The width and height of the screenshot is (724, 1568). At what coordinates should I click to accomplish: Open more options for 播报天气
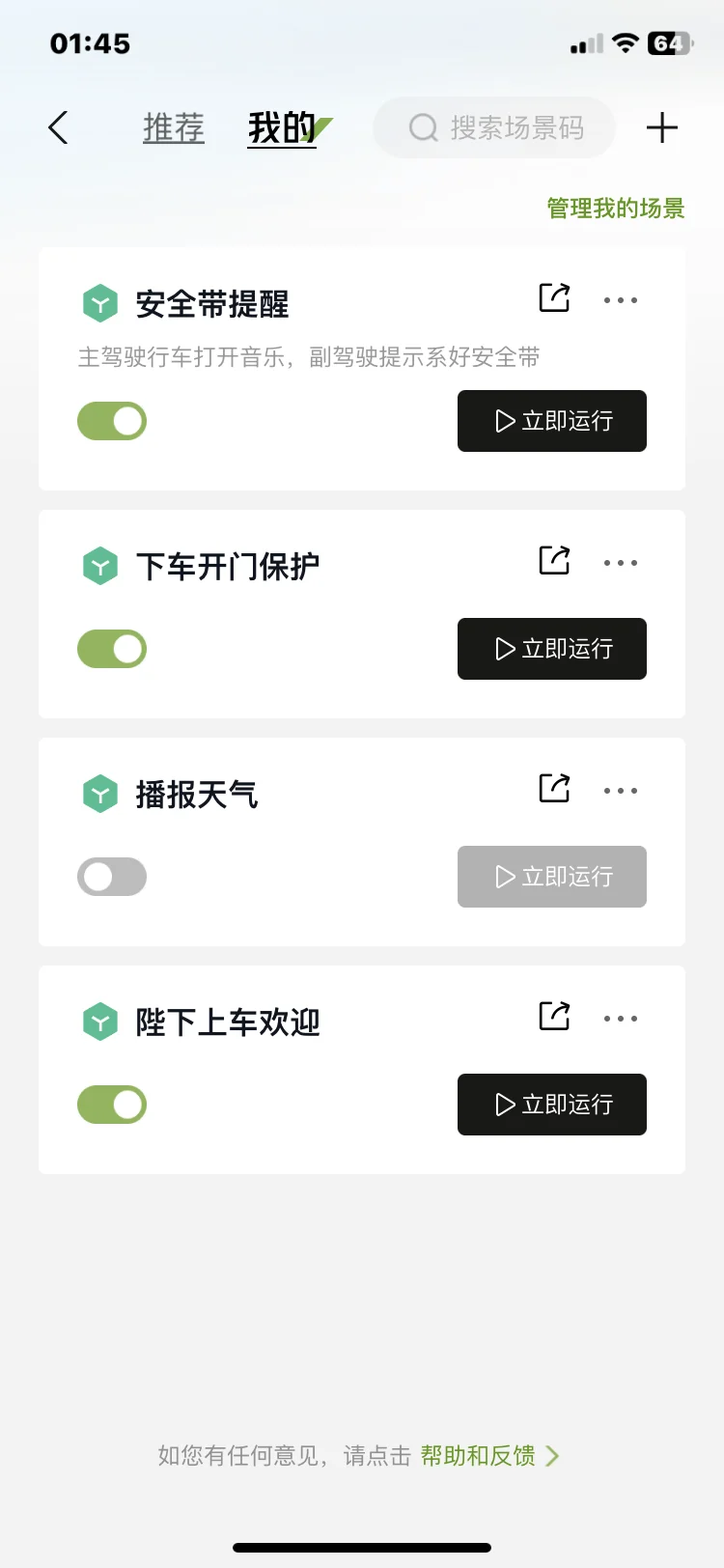tap(621, 791)
